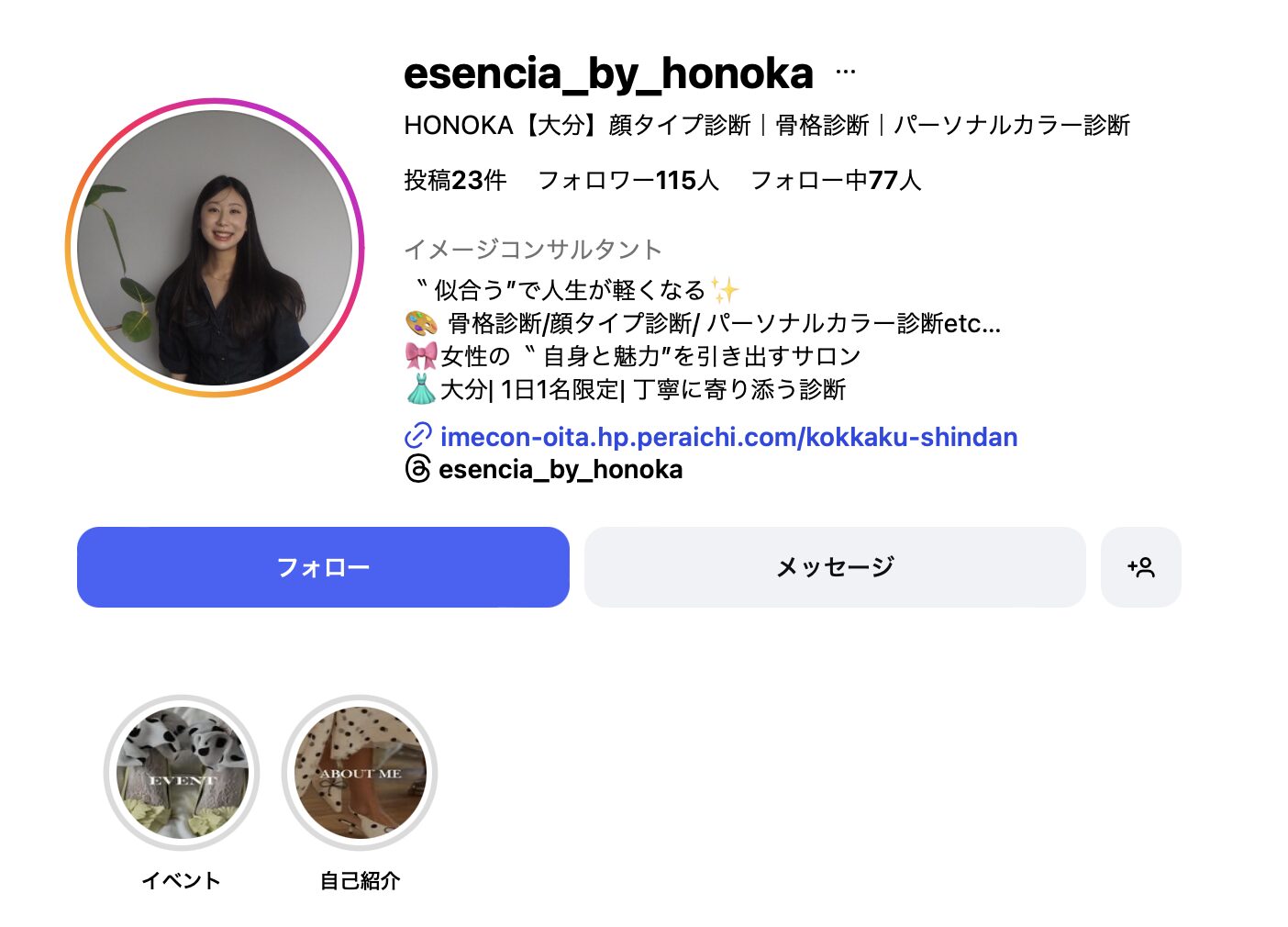Open メッセージ to message this account
This screenshot has height=927, width=1288.
click(x=834, y=567)
